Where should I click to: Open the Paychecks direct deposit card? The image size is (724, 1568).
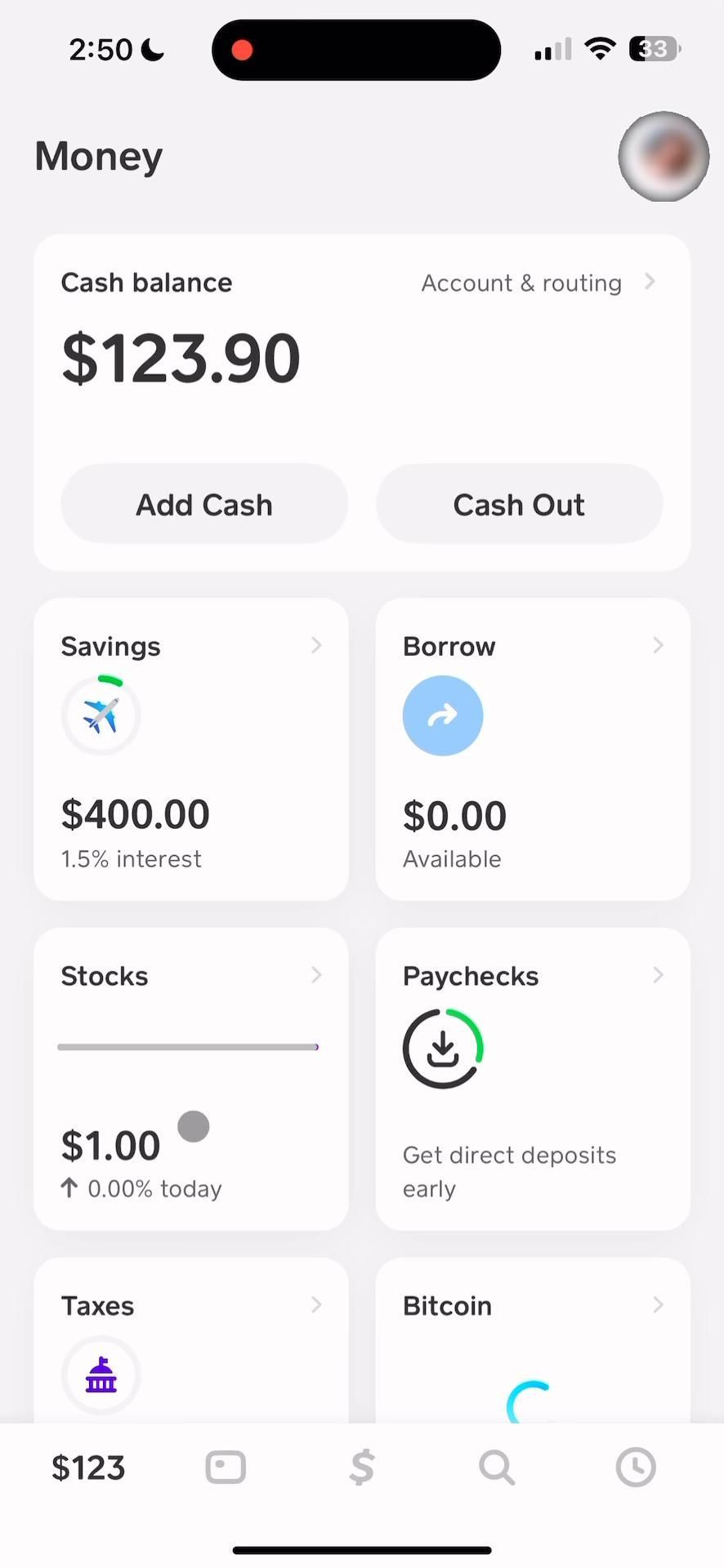point(533,1079)
